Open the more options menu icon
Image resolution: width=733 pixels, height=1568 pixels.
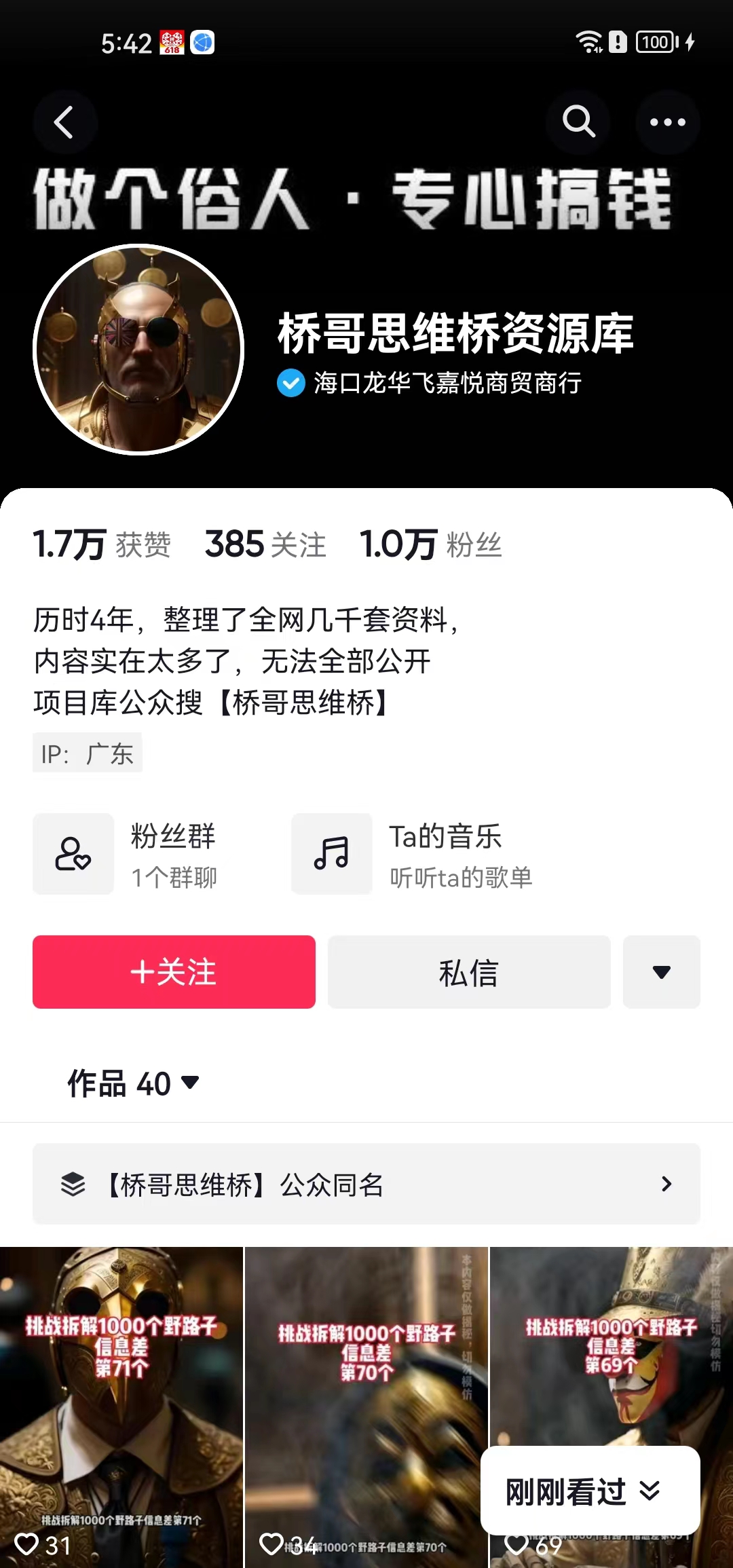[x=667, y=122]
